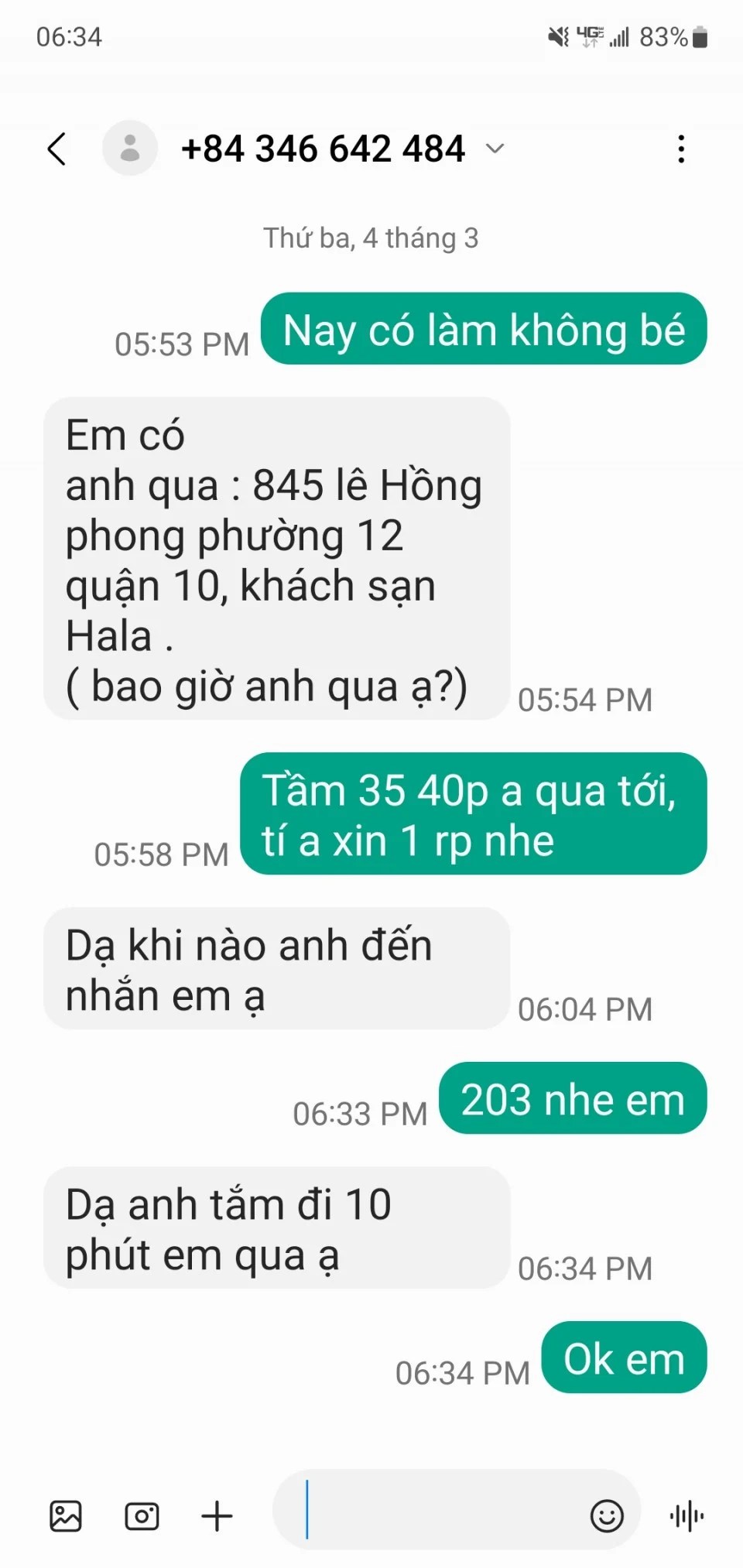
Task: Expand details for +84 346 642 484
Action: 495,149
